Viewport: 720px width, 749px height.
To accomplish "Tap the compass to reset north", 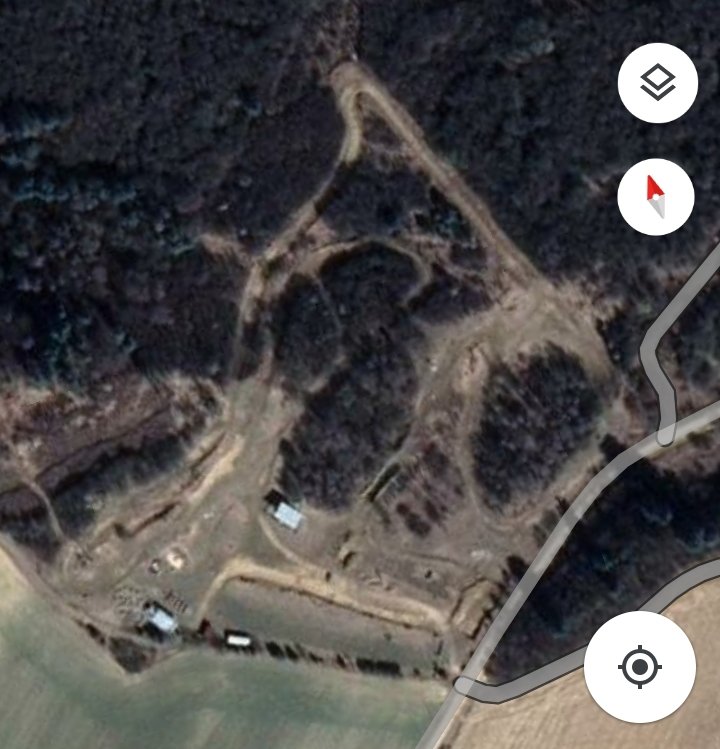I will [656, 196].
